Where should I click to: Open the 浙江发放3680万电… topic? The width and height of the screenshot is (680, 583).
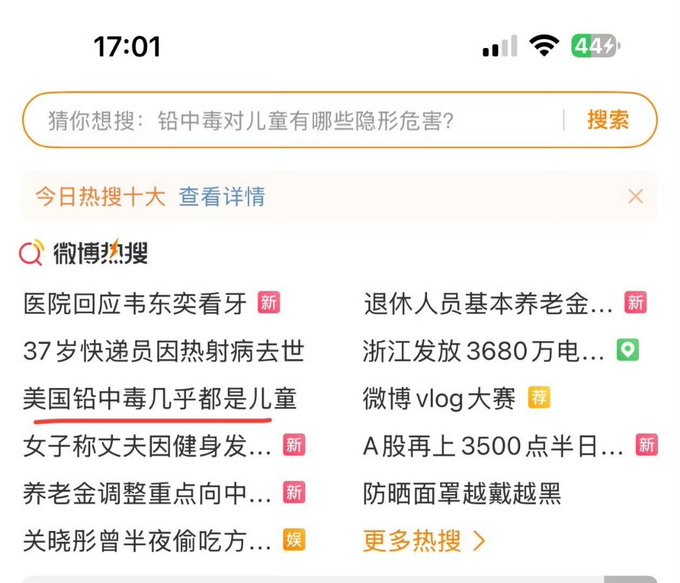[x=484, y=351]
